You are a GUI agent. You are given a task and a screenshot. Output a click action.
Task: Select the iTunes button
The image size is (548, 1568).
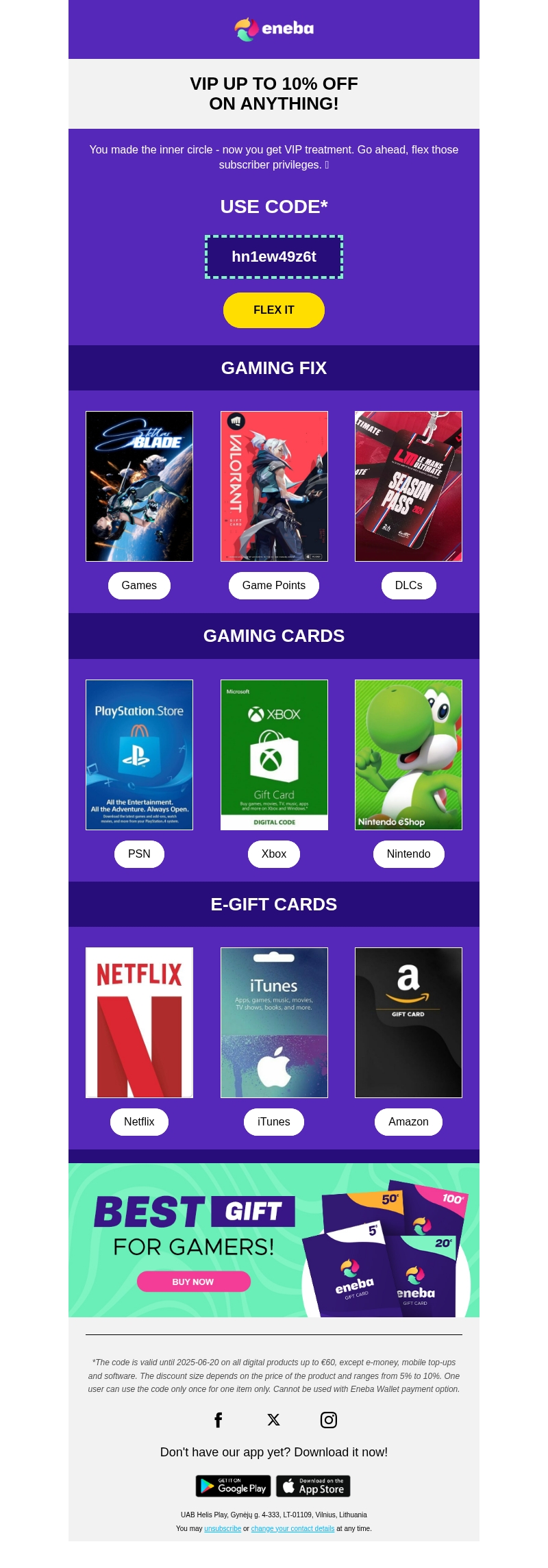pyautogui.click(x=273, y=1122)
